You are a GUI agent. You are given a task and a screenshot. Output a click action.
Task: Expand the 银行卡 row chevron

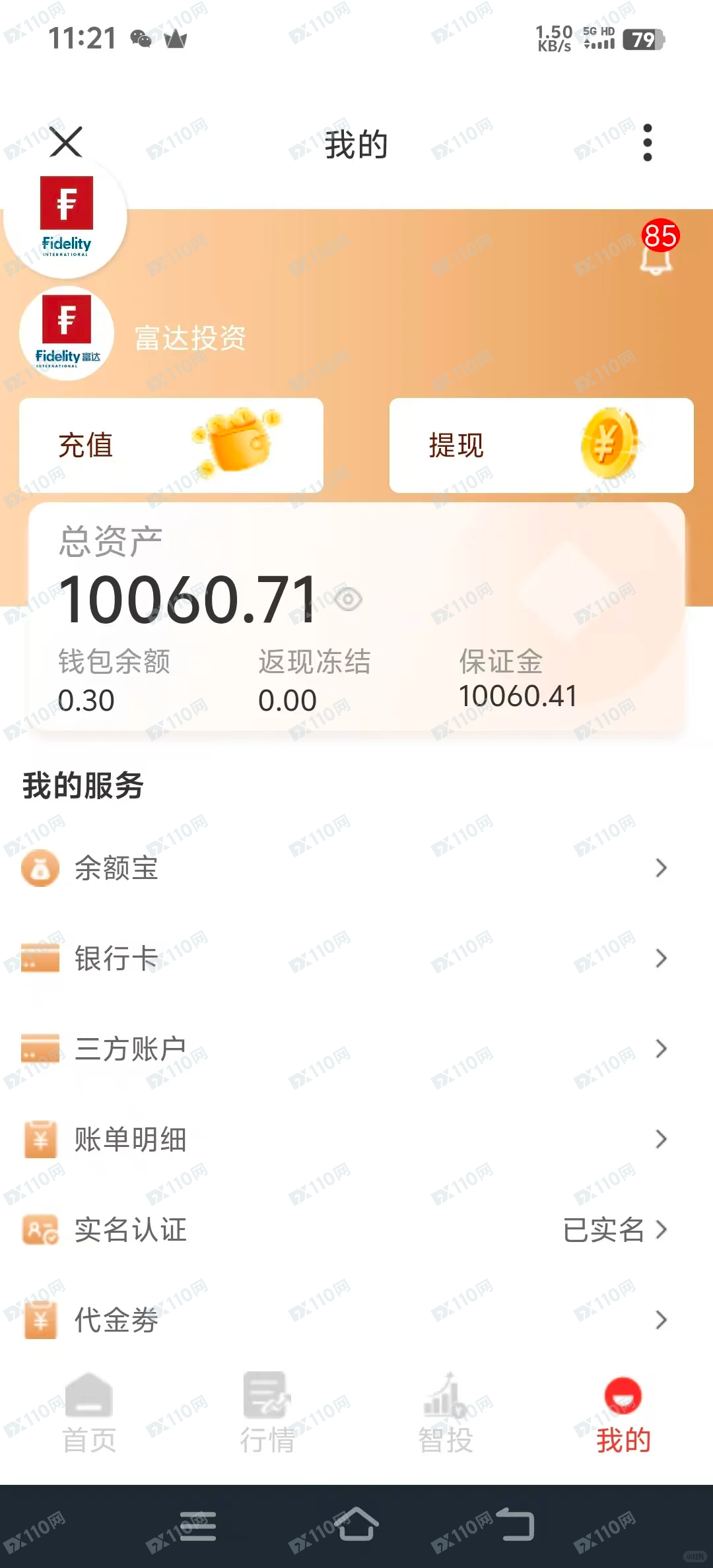pos(662,959)
